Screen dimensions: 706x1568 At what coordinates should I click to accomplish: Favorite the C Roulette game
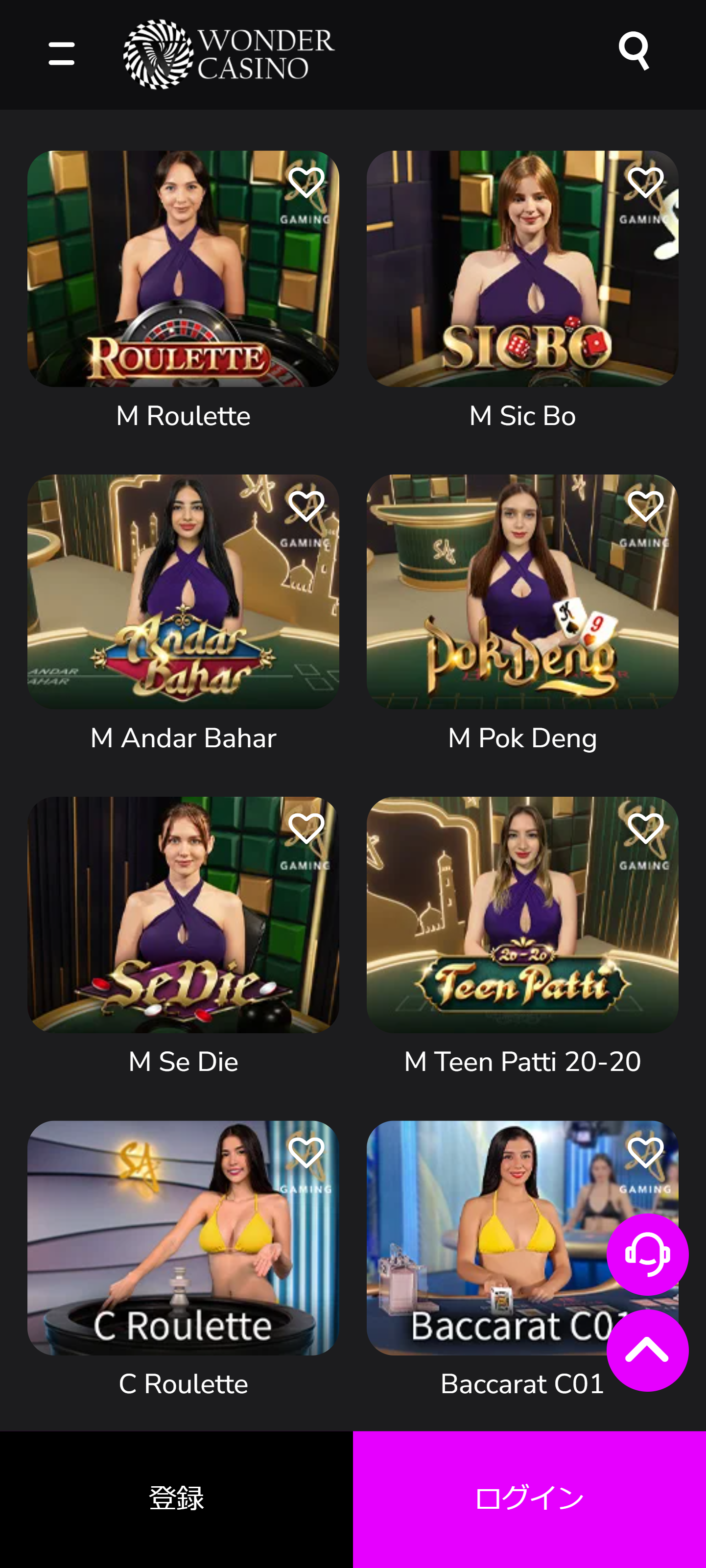coord(306,1152)
